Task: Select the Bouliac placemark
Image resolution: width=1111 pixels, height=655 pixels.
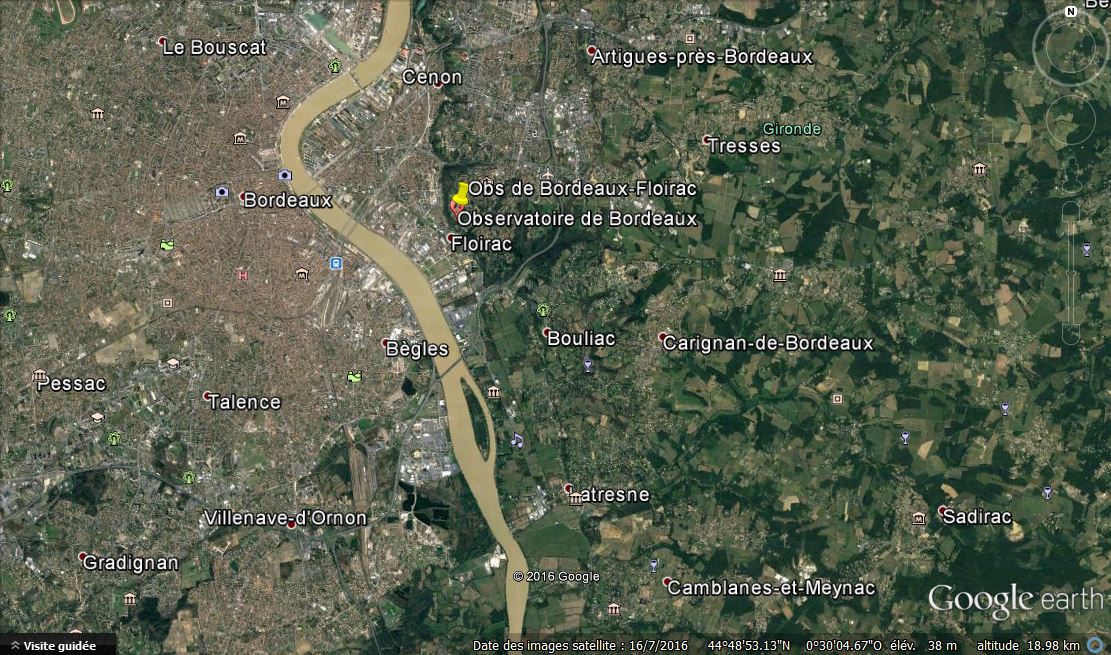Action: point(547,333)
